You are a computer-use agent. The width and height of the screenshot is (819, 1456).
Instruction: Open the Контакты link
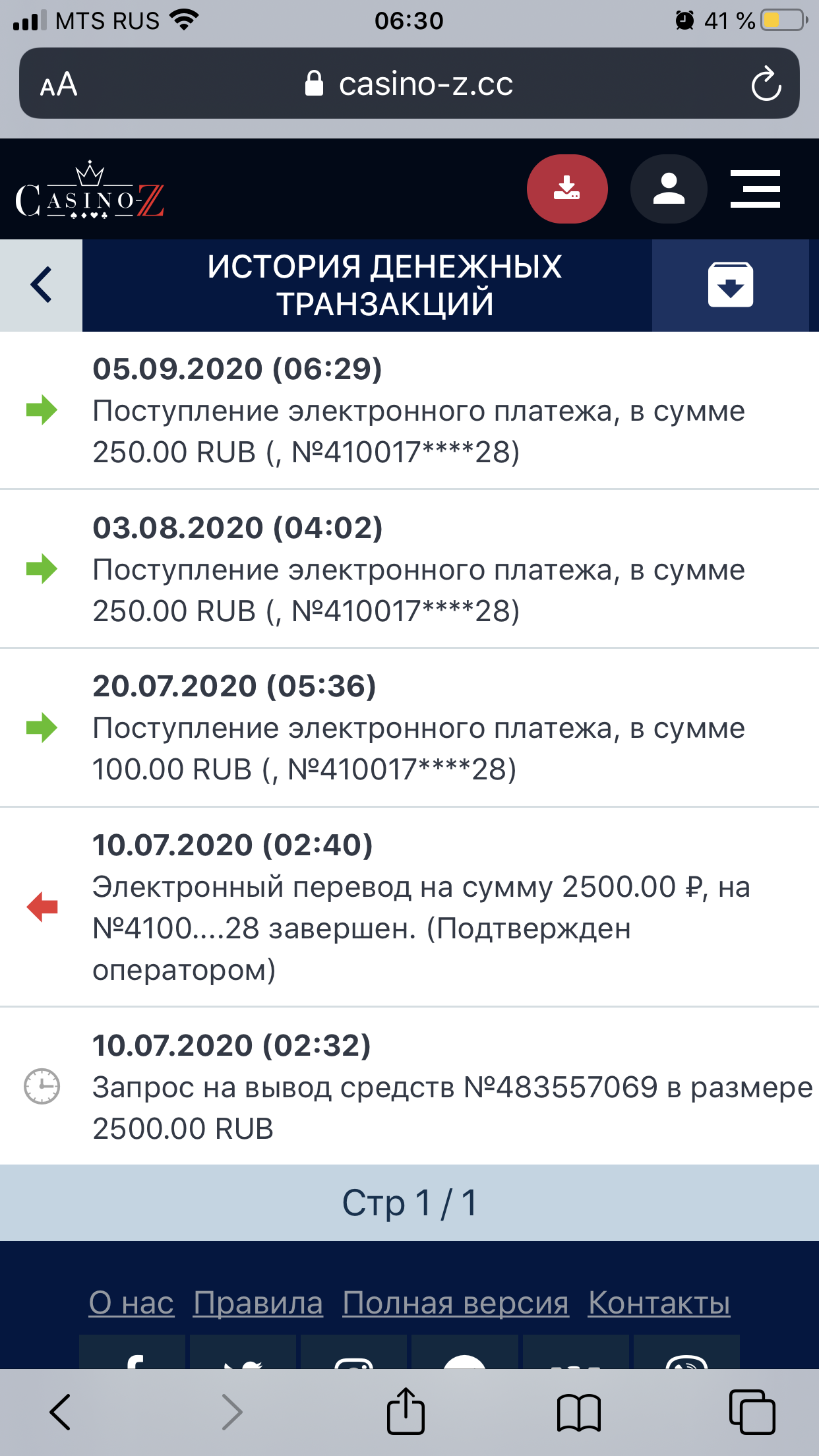(659, 1303)
